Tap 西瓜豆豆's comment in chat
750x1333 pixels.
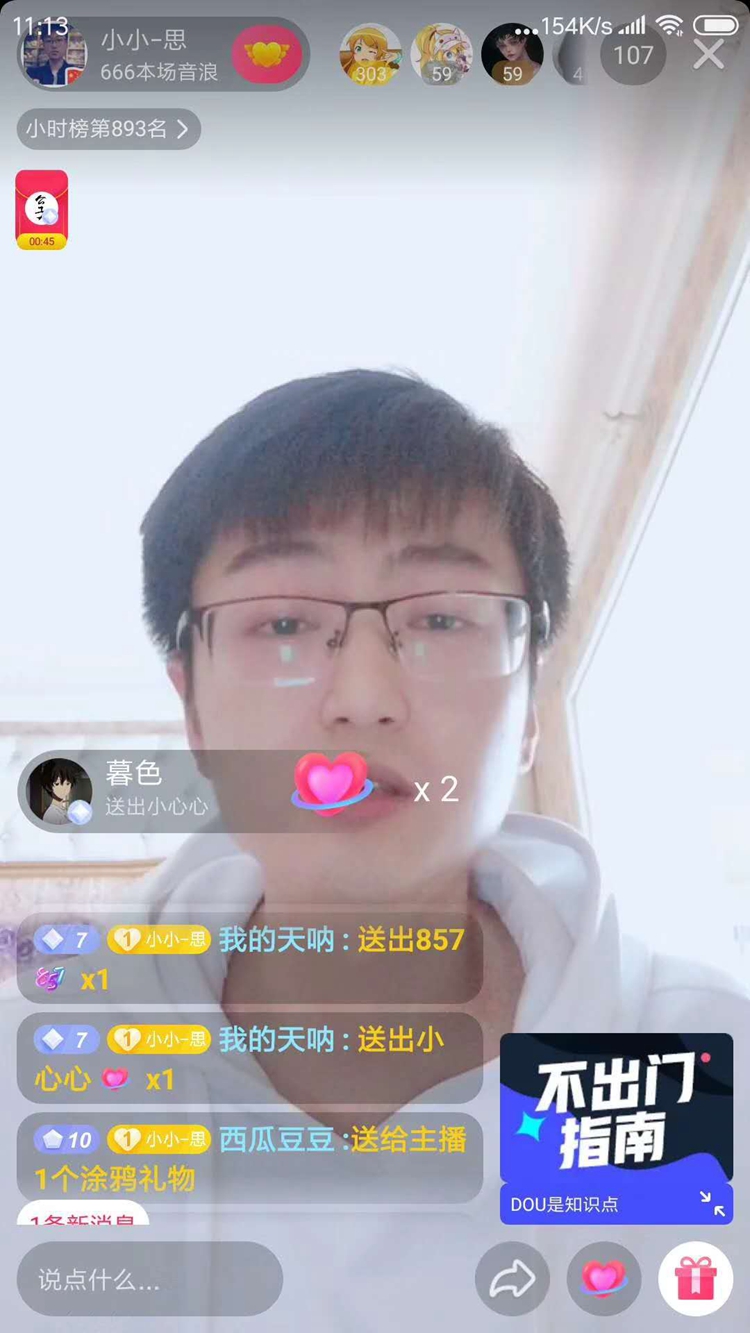pos(250,1158)
